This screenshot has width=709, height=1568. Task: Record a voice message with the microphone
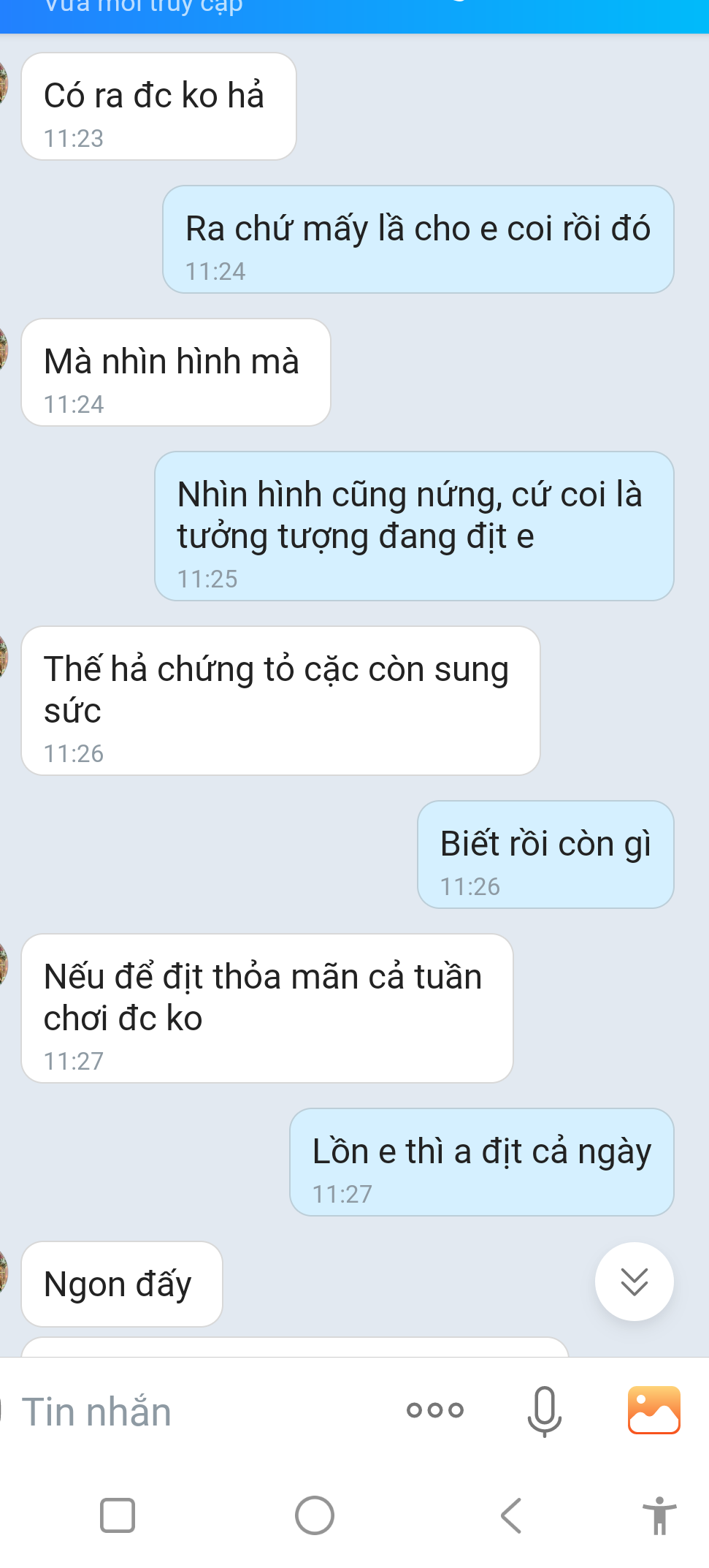pos(545,1411)
